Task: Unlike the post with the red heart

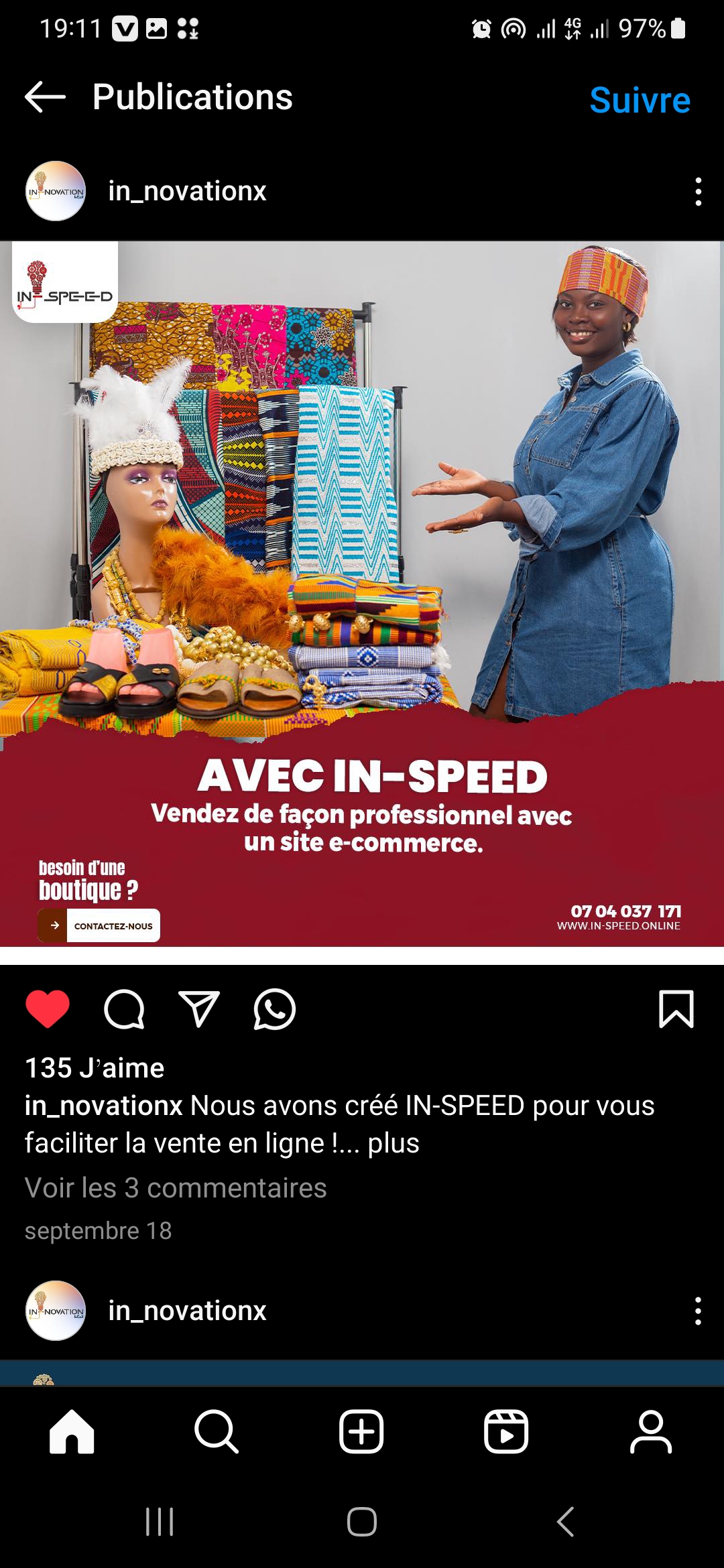Action: pyautogui.click(x=48, y=1008)
